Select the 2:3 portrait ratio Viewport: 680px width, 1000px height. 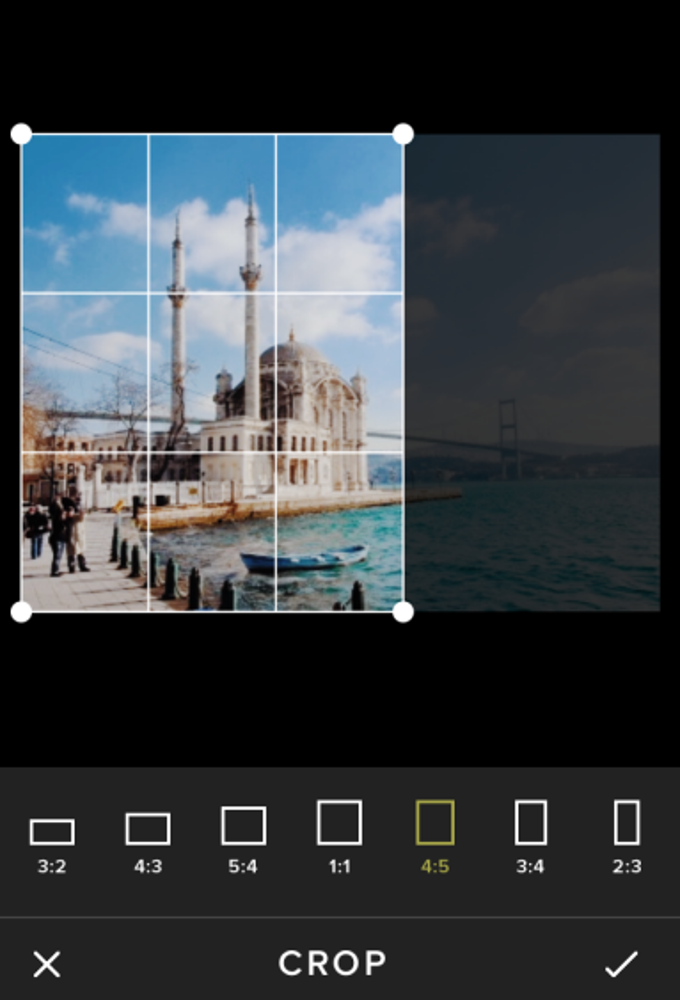click(626, 834)
